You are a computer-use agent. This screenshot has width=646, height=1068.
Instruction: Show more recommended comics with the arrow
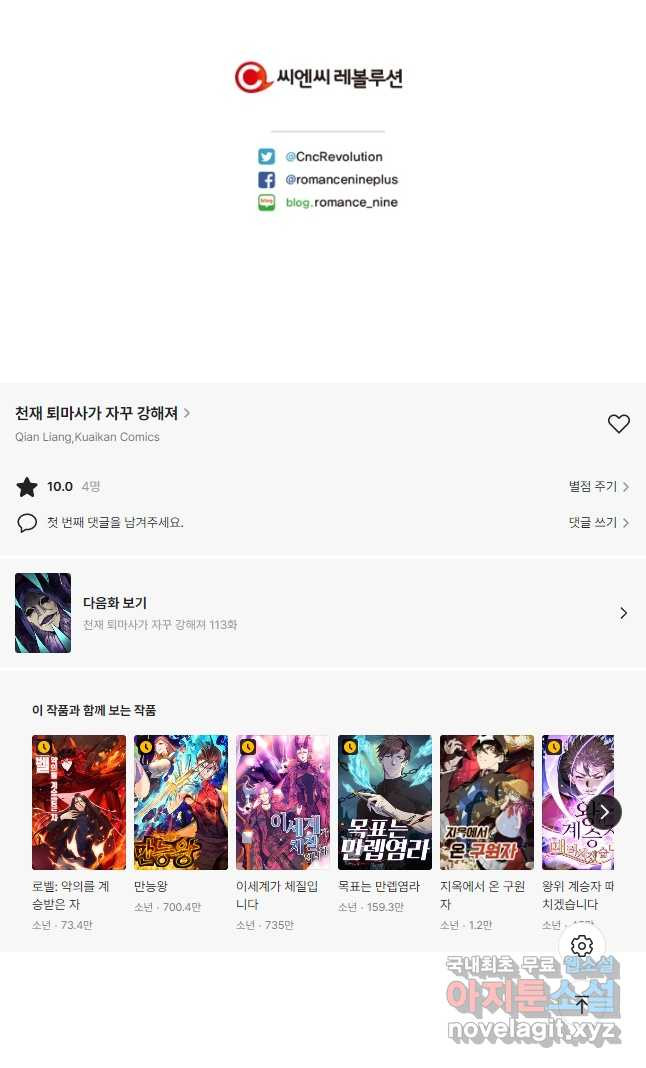[603, 811]
